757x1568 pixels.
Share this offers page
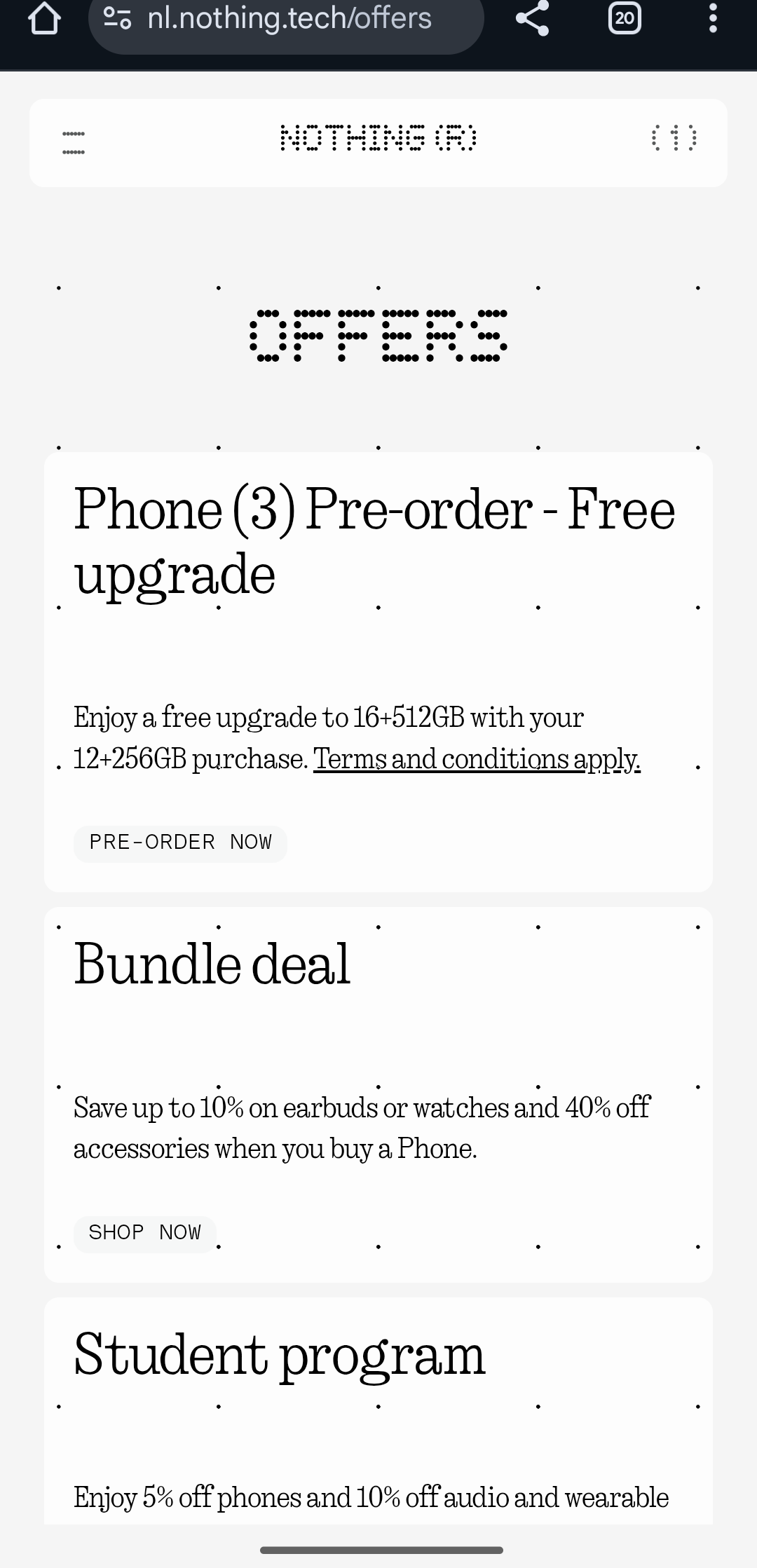click(x=532, y=19)
